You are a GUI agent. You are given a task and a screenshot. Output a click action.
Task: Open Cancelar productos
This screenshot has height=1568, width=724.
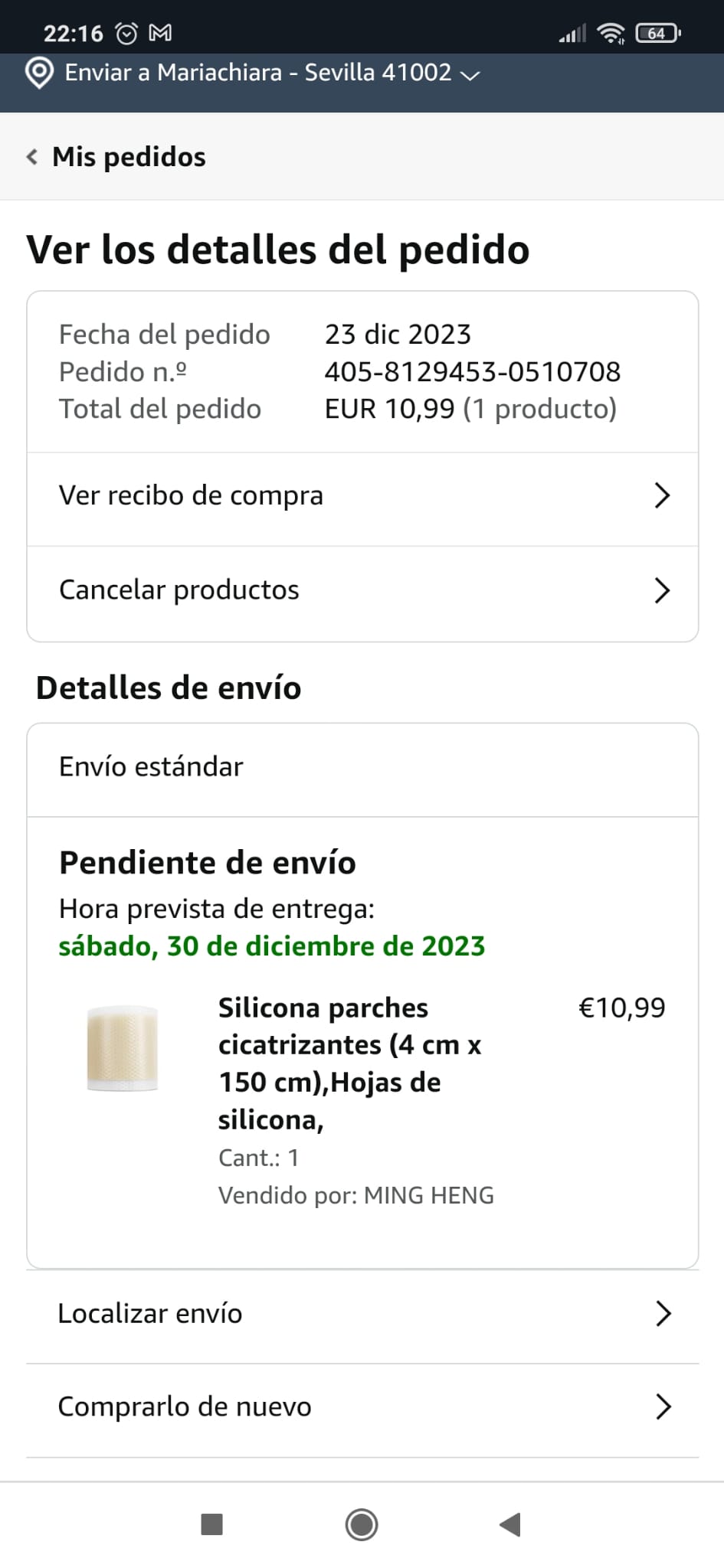tap(362, 590)
